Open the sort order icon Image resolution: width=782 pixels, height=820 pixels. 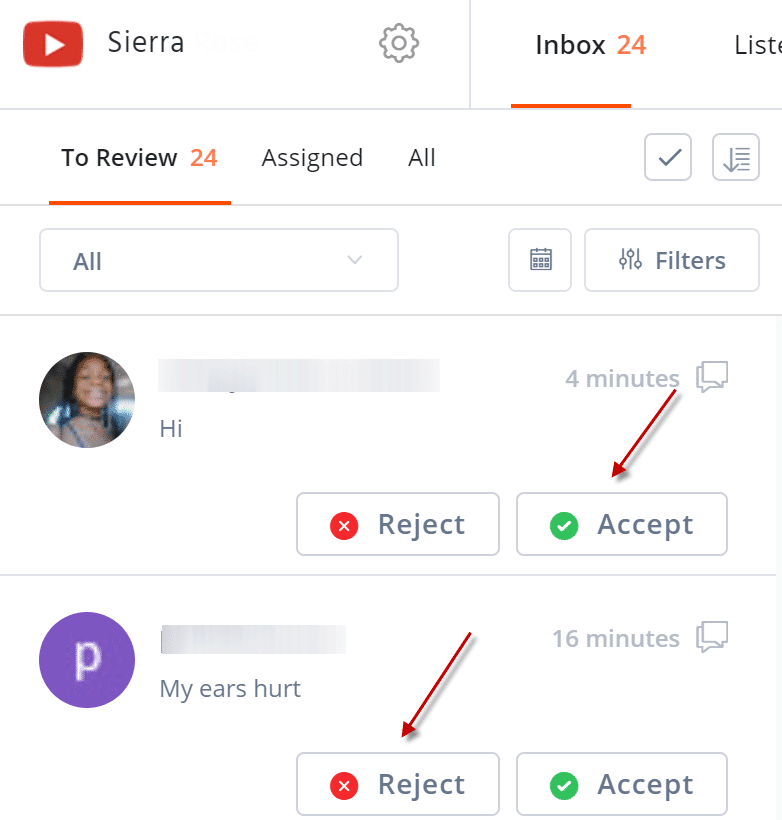(x=736, y=158)
